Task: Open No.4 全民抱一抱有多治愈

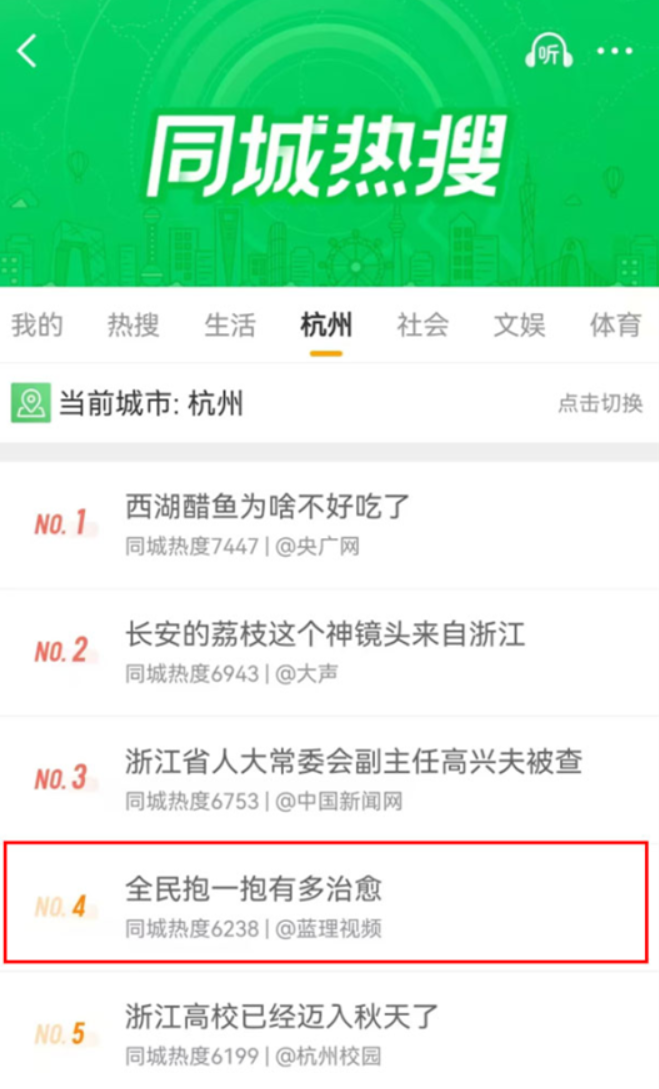Action: (x=253, y=888)
